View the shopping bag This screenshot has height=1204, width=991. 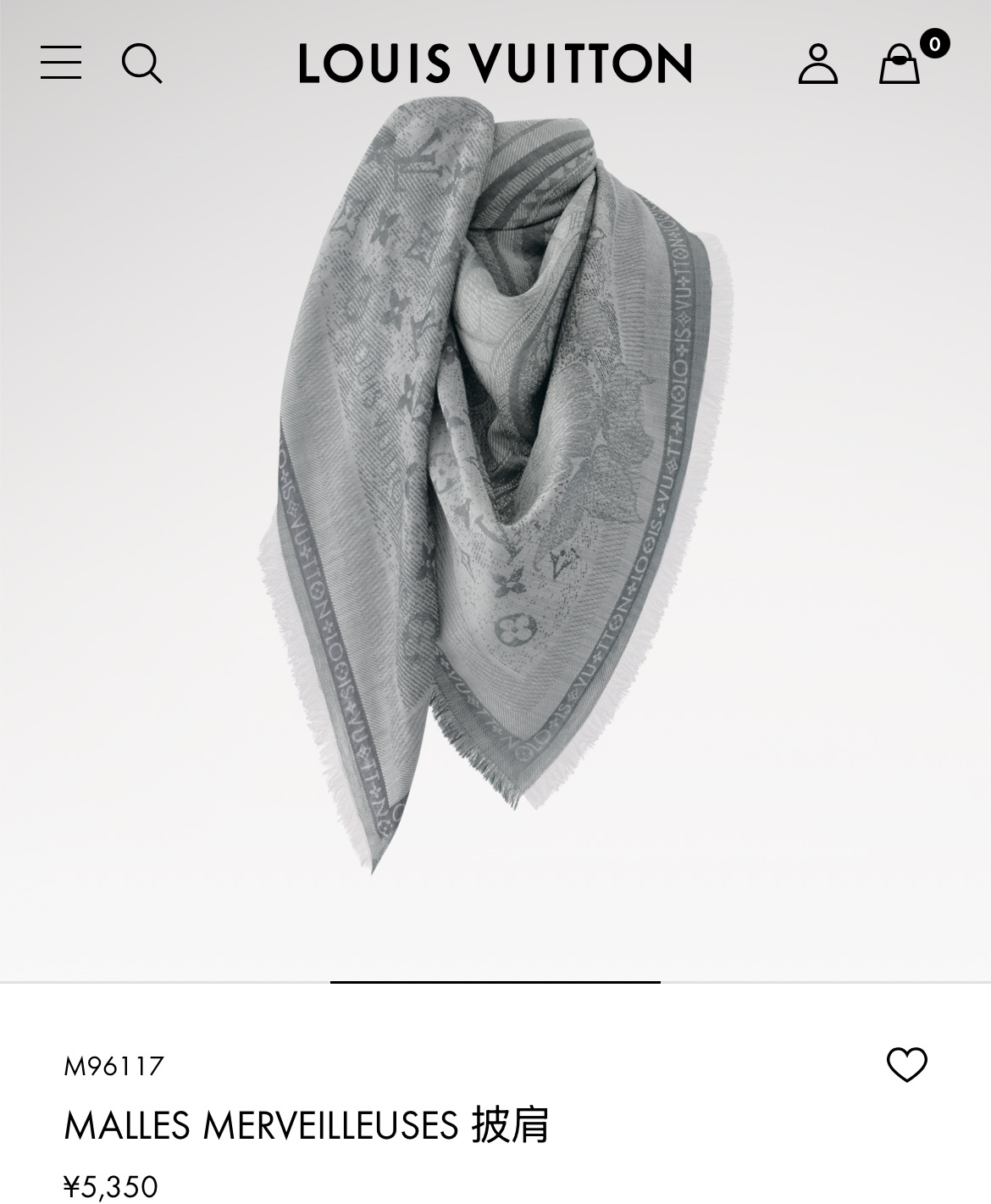click(x=900, y=64)
